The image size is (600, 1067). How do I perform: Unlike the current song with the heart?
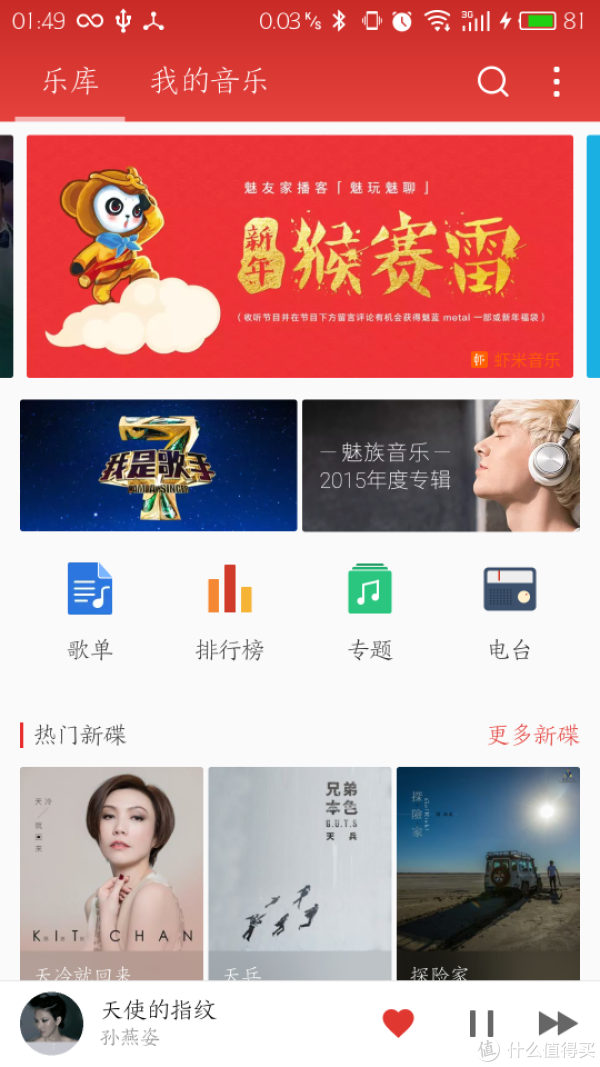coord(398,1023)
